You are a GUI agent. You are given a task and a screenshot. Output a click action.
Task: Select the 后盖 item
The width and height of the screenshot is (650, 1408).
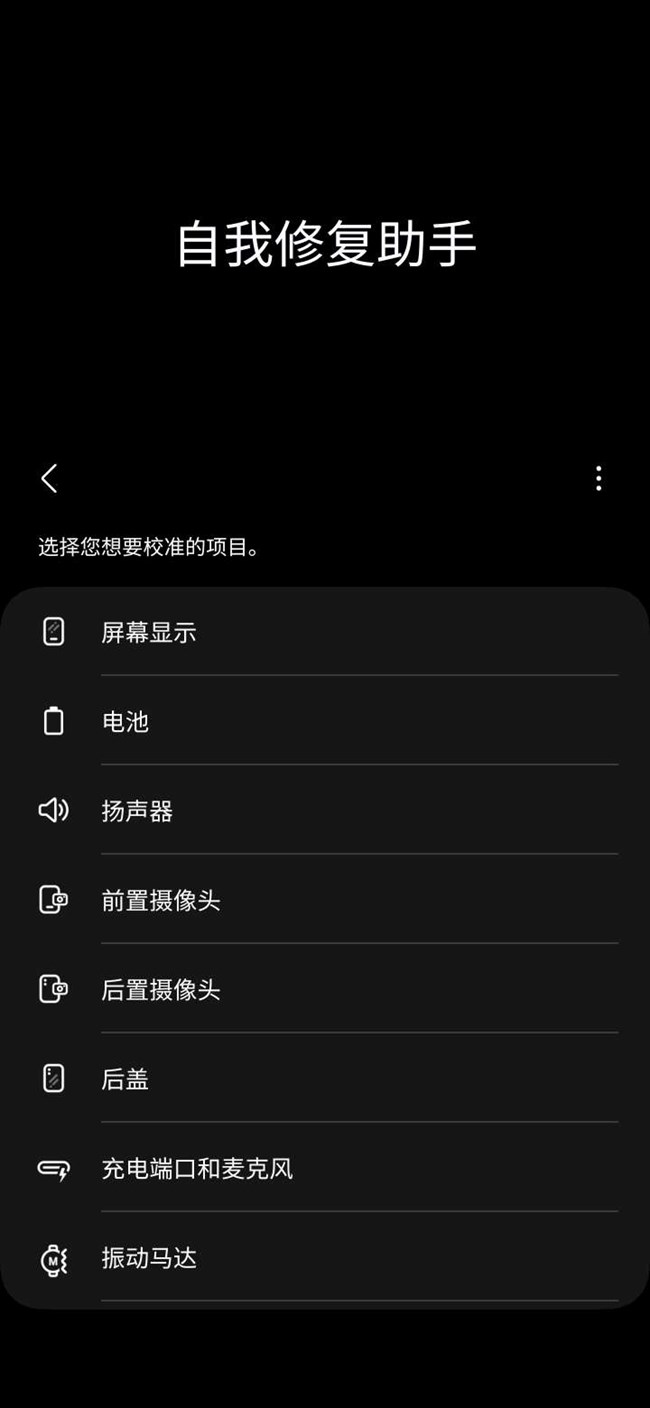pyautogui.click(x=325, y=1079)
